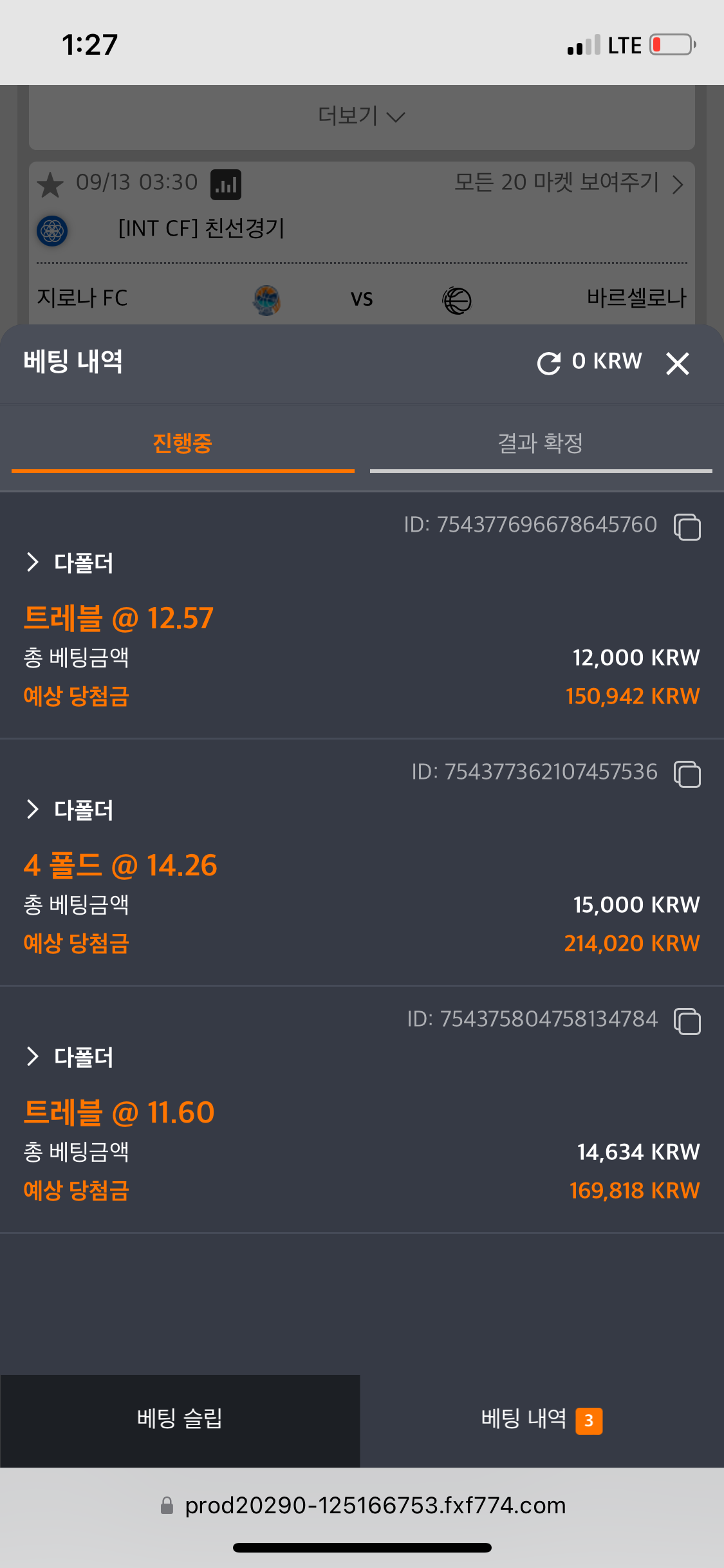Switch to the 결과 확정 tab
The width and height of the screenshot is (724, 1568).
point(541,443)
